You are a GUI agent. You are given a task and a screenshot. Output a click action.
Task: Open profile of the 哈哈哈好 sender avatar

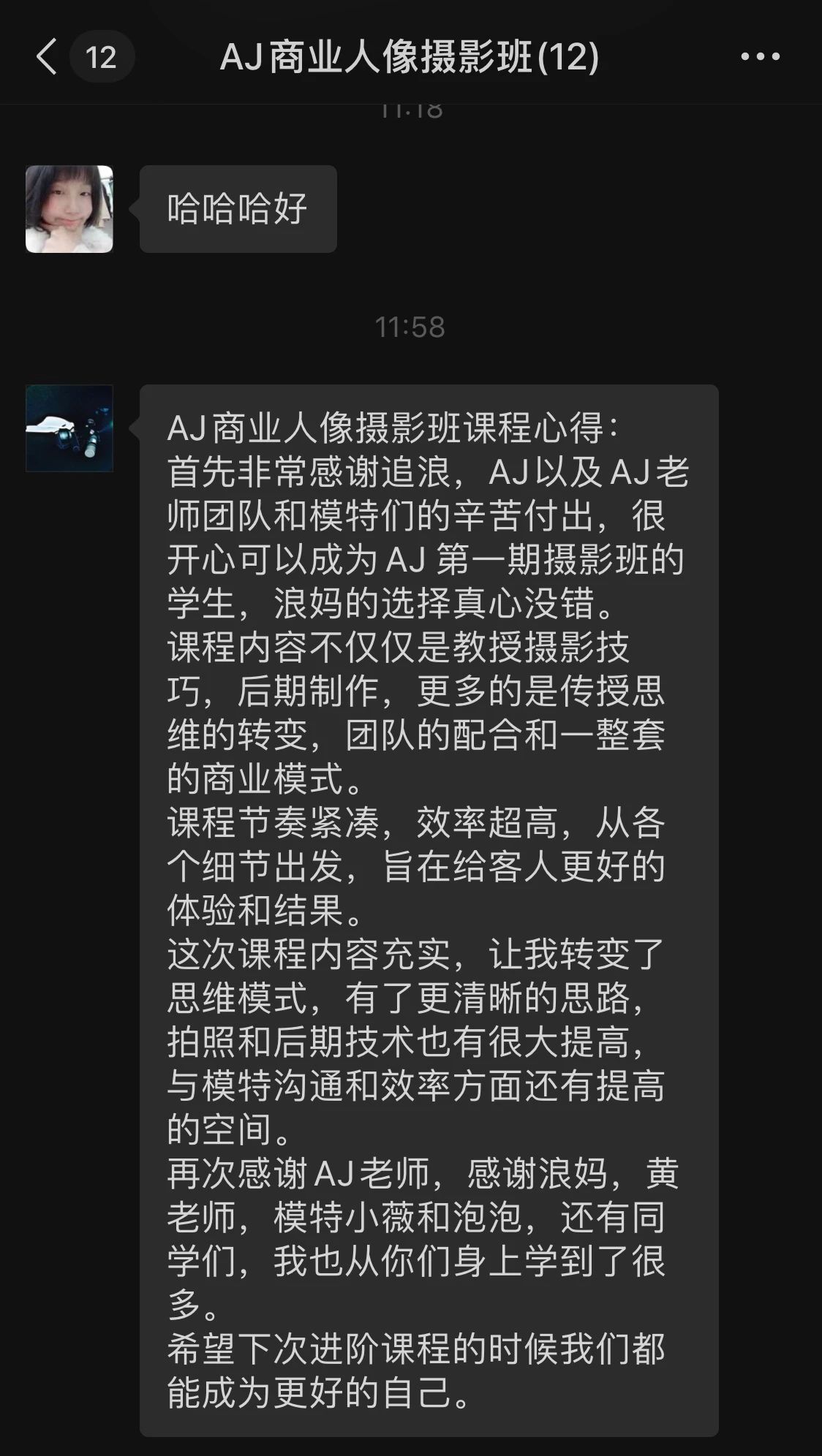tap(69, 209)
